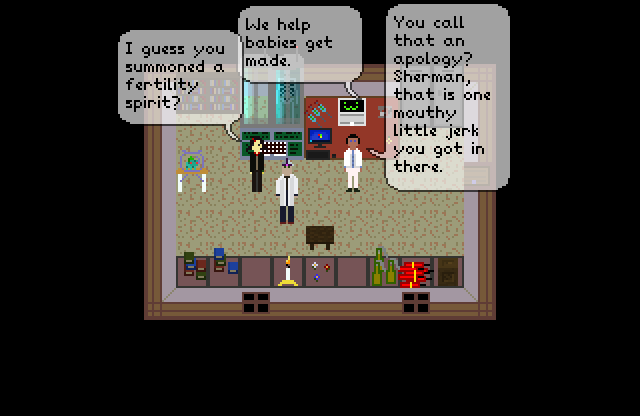Pick the red dynamite bundle from the inventory
640x416 pixels.
[x=413, y=272]
